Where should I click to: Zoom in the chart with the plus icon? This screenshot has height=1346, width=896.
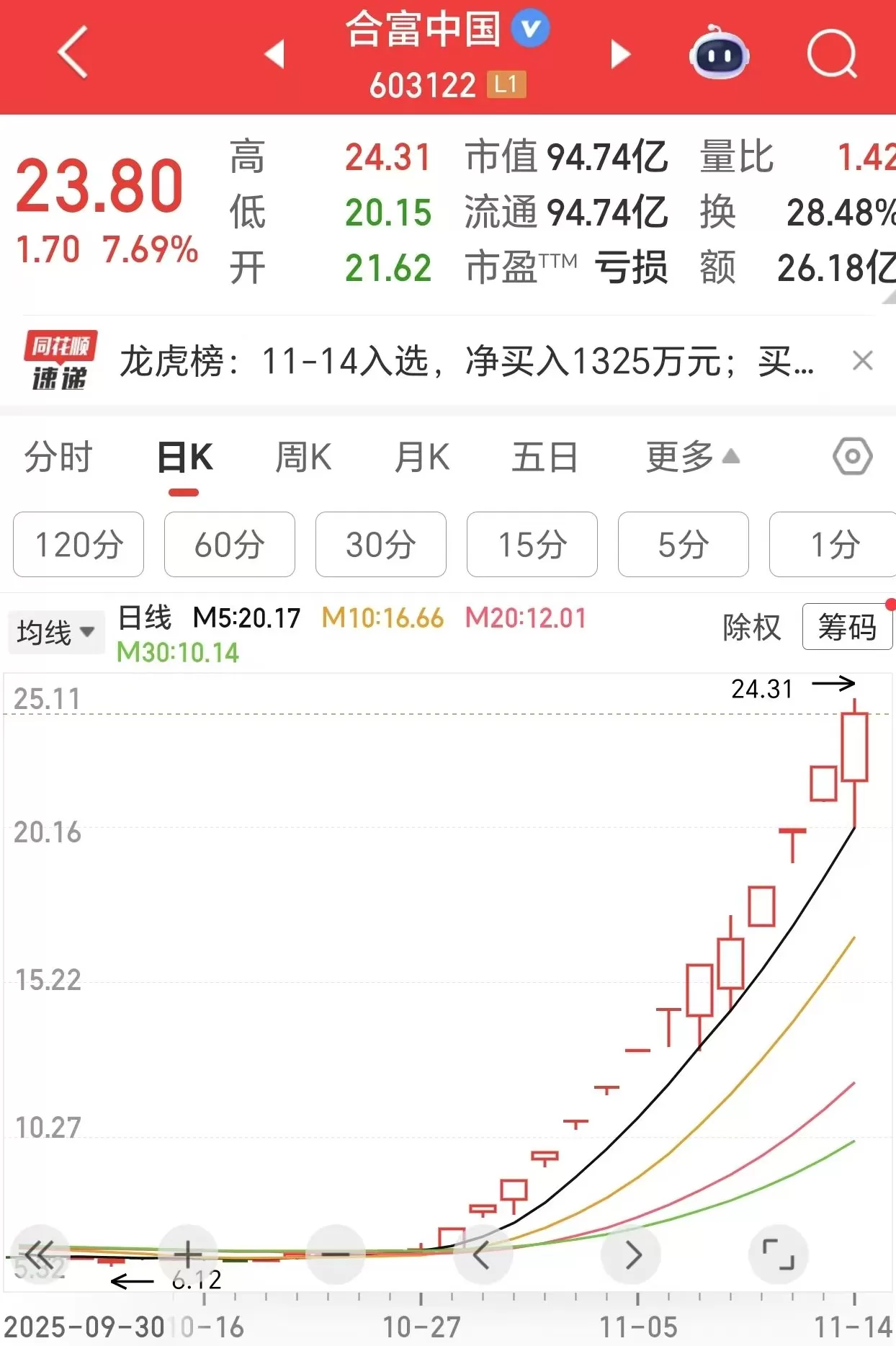point(187,1254)
